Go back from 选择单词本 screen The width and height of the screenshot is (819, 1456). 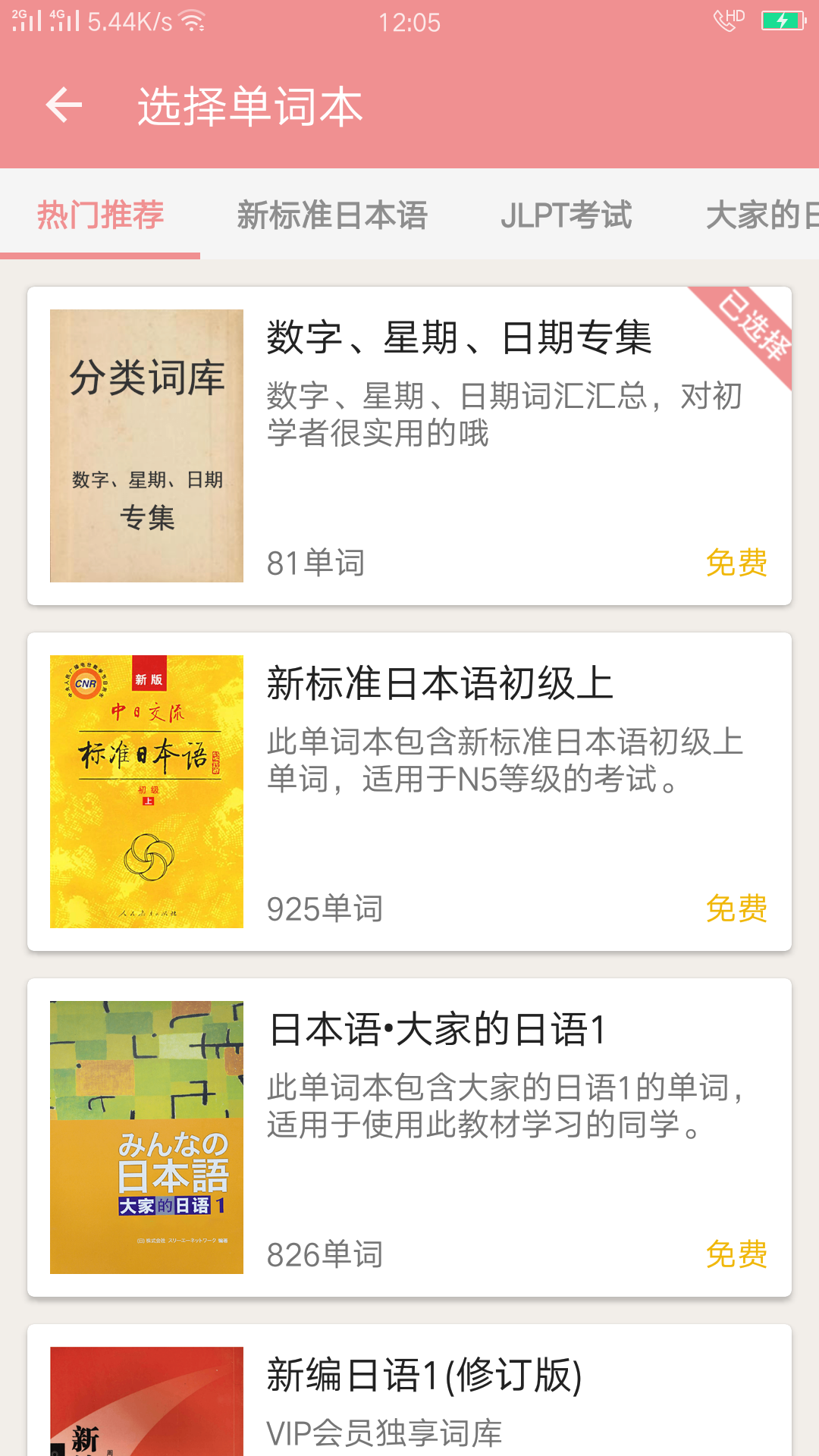64,105
